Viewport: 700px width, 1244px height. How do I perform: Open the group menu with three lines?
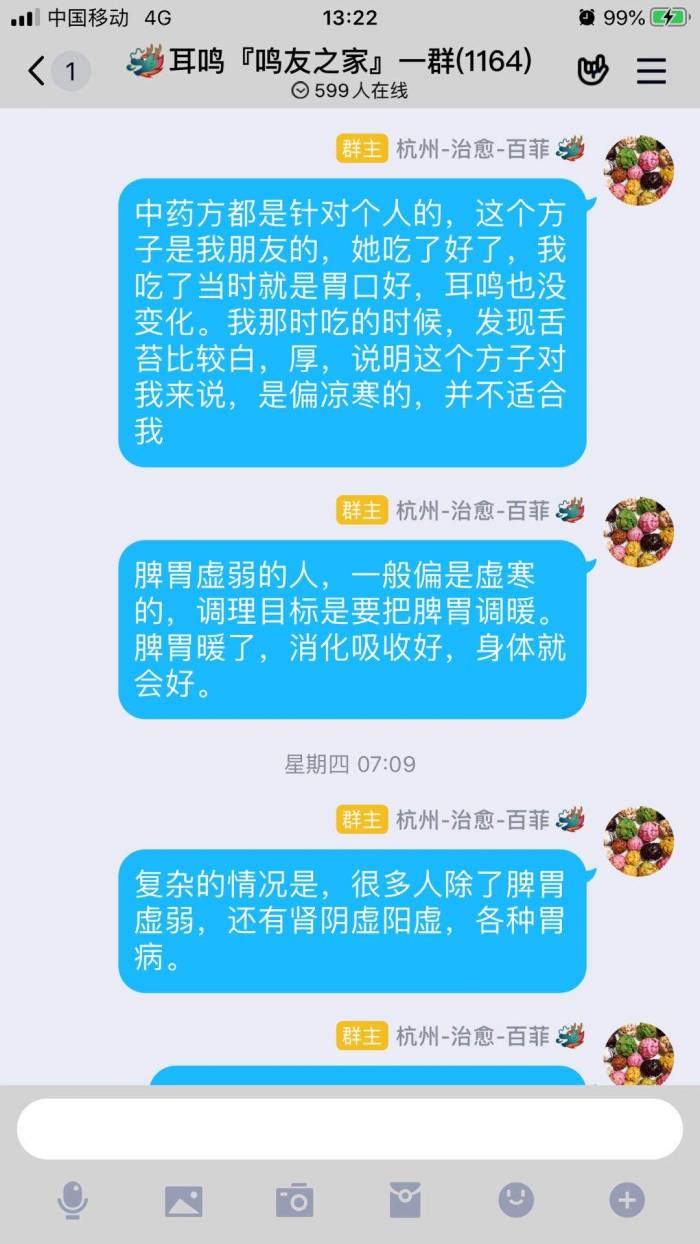(x=652, y=71)
